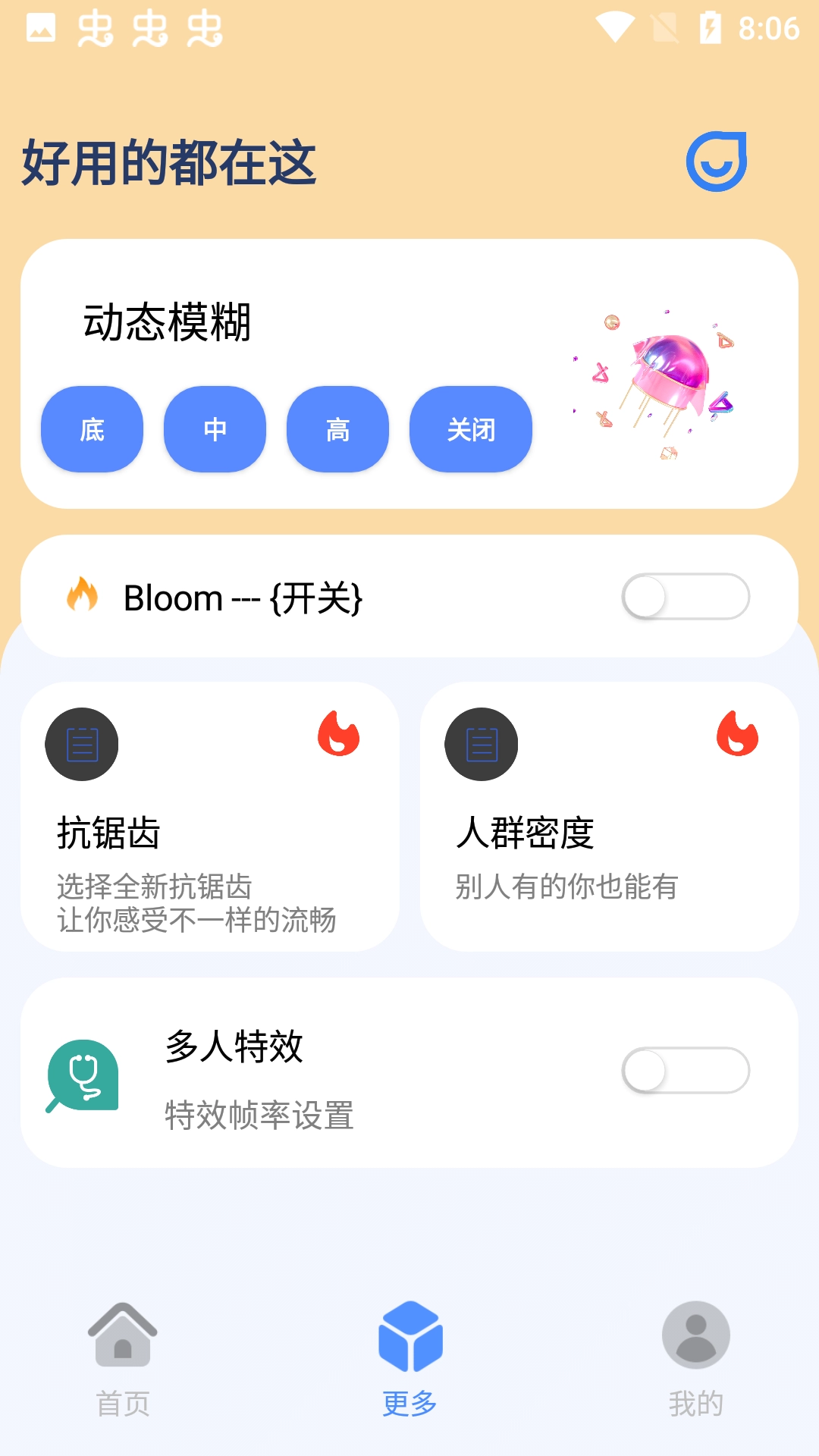Select the clipboard icon on 人群密度 card
The height and width of the screenshot is (1456, 819).
482,744
